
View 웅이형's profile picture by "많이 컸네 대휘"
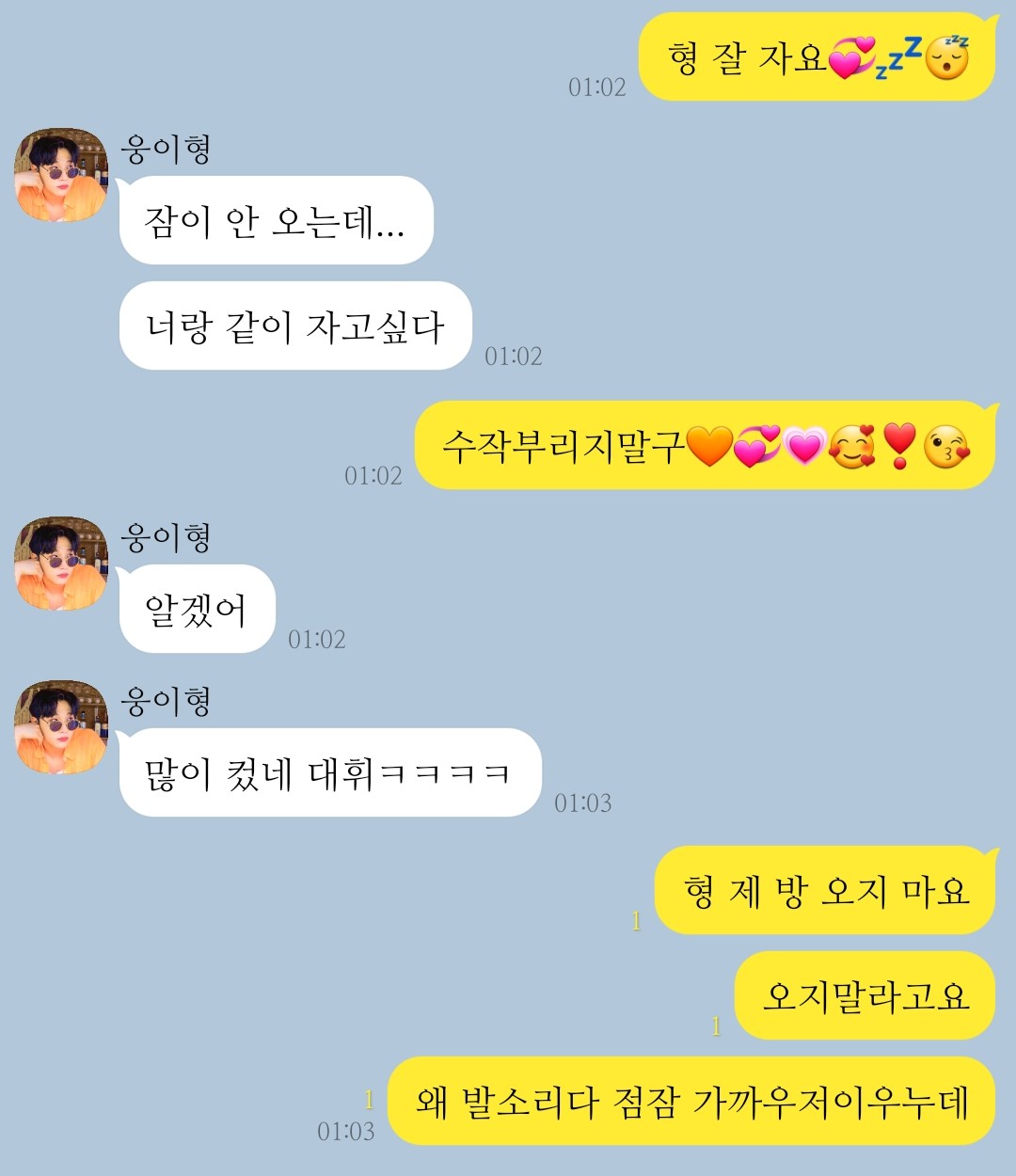pyautogui.click(x=61, y=727)
